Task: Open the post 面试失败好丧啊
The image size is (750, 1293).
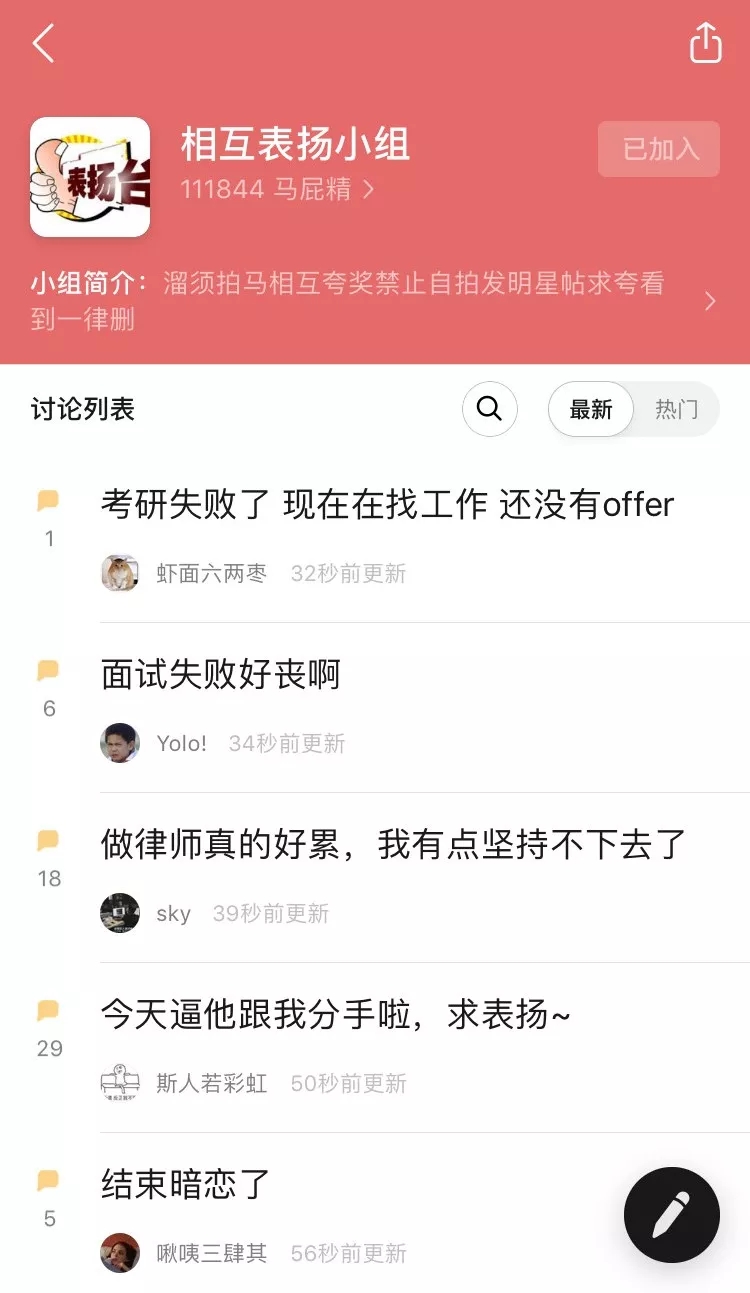Action: [x=221, y=674]
